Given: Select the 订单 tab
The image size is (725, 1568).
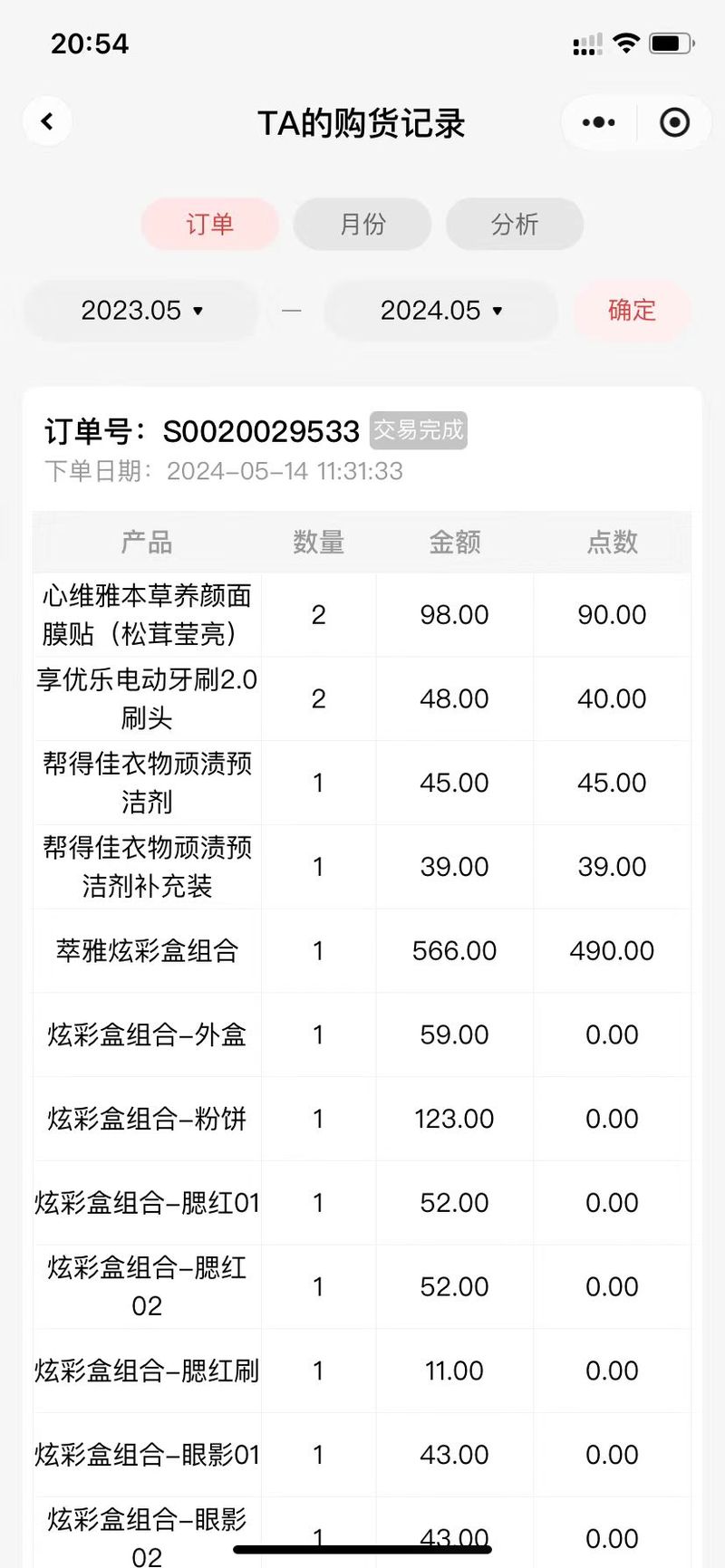Looking at the screenshot, I should 210,224.
